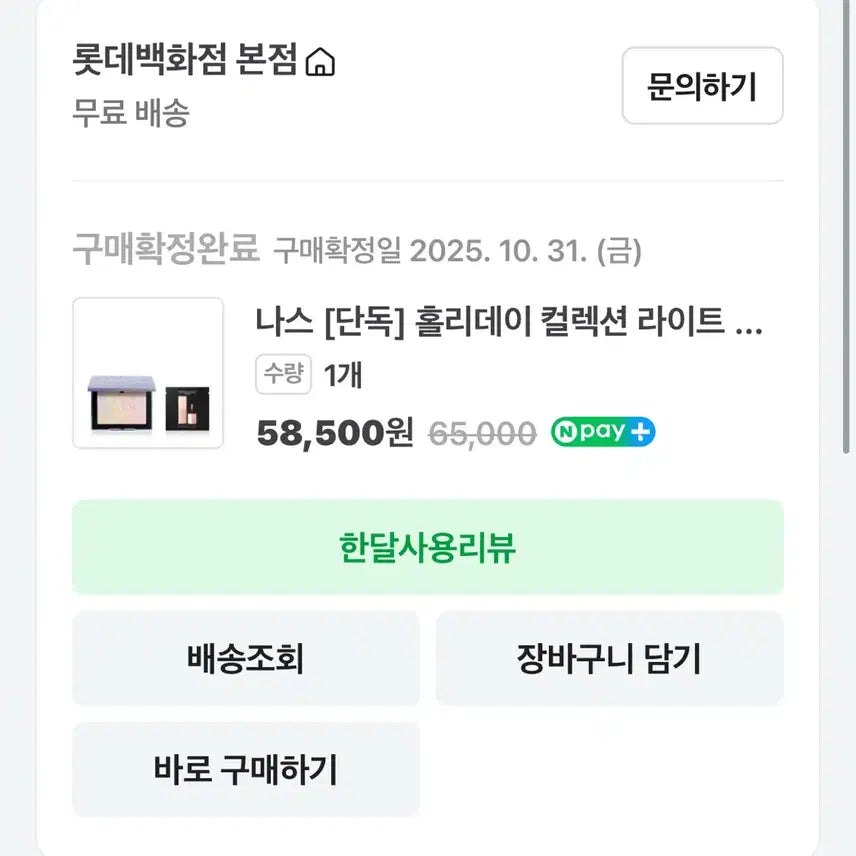
Task: Open the 나스 홀리데이 컬렉션 product image
Action: click(x=148, y=373)
